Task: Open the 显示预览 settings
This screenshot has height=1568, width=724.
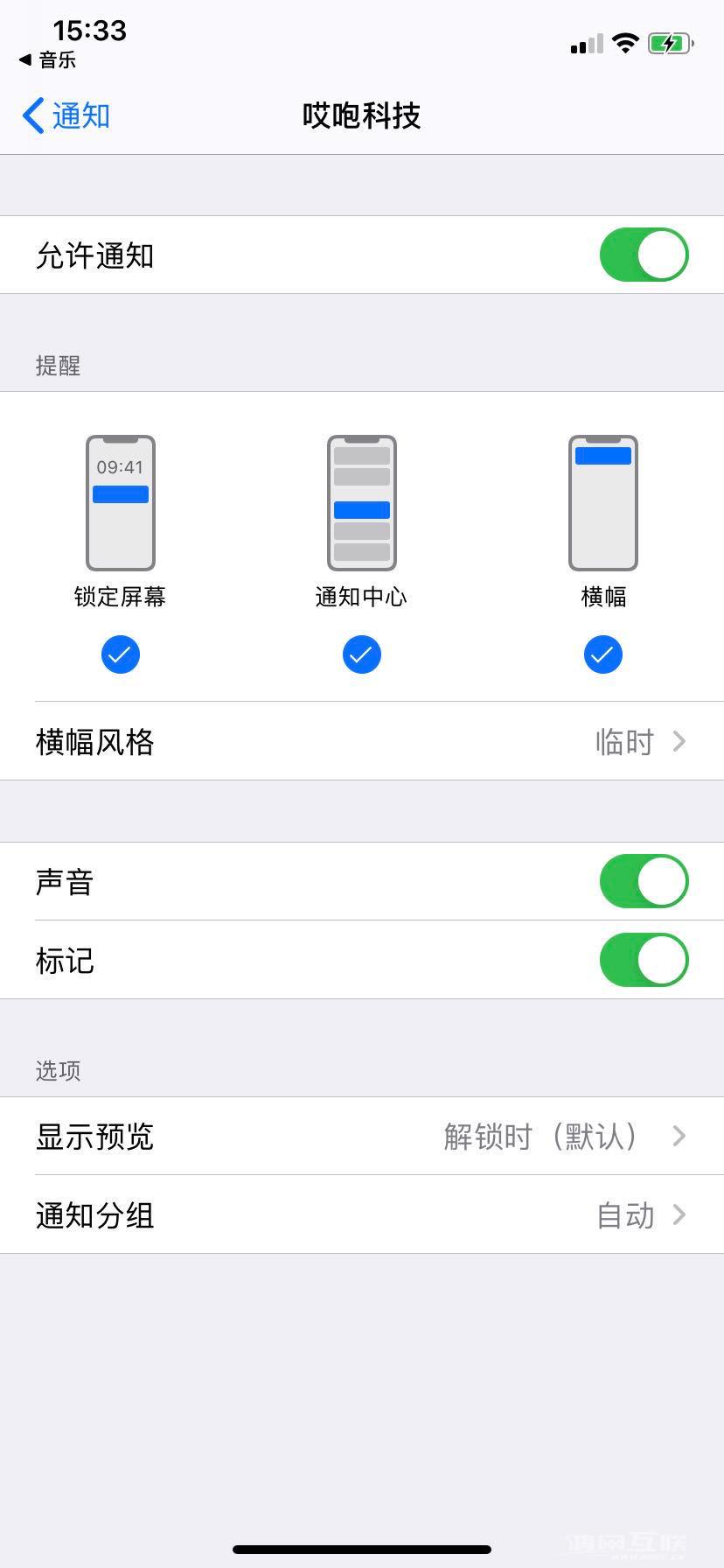Action: coord(362,1137)
